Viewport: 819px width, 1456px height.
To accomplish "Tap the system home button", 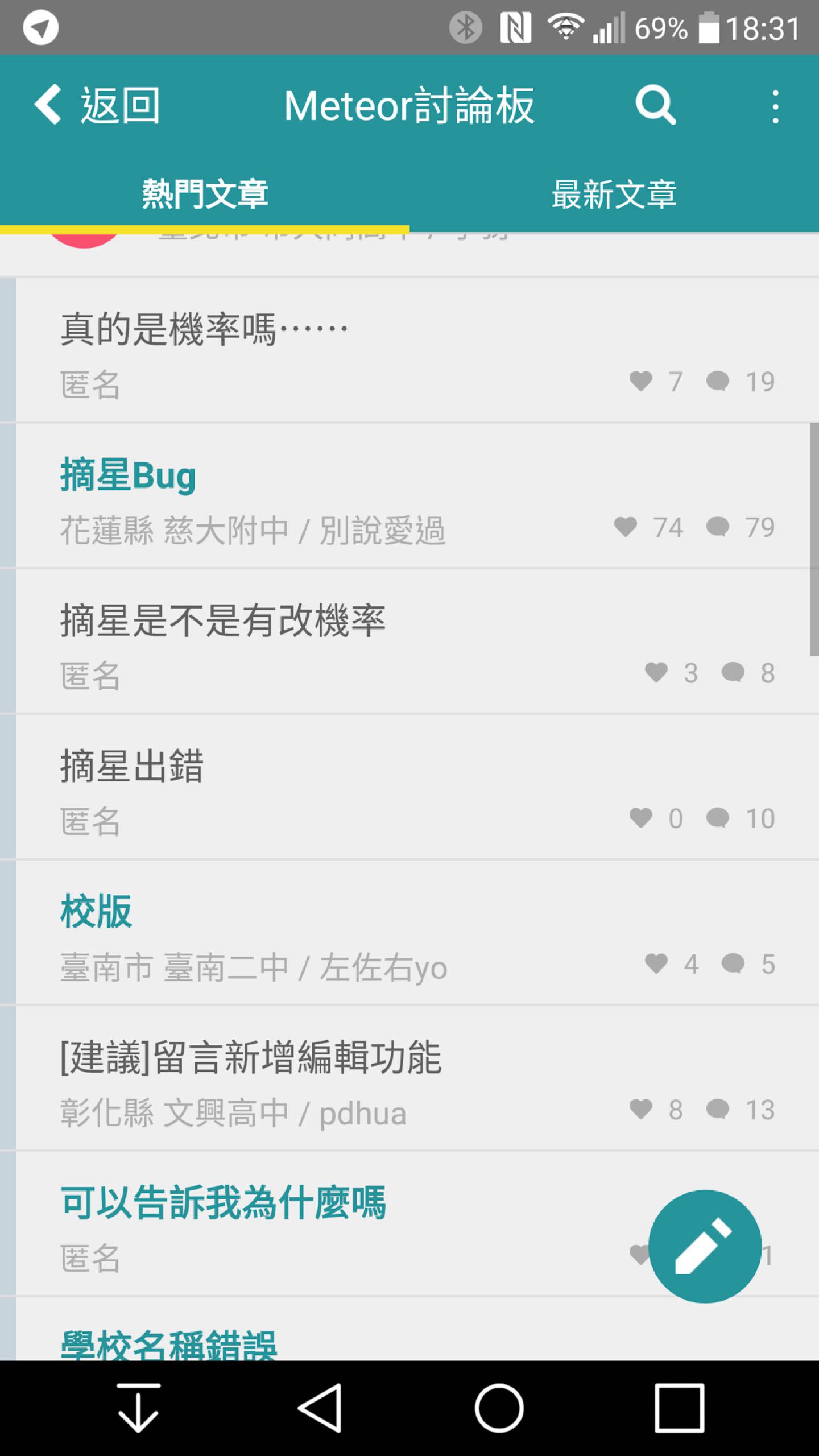I will tap(499, 1408).
